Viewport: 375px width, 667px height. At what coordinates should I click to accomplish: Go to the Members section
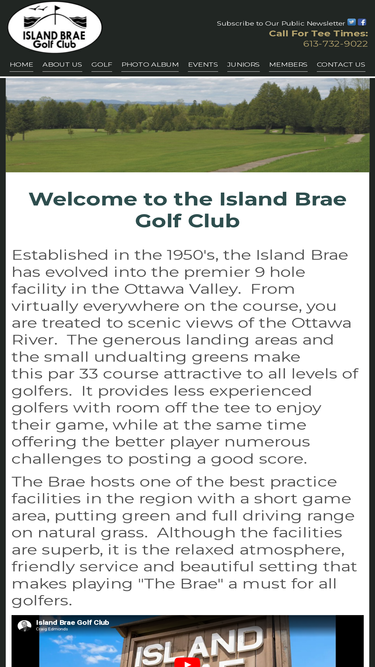click(288, 65)
